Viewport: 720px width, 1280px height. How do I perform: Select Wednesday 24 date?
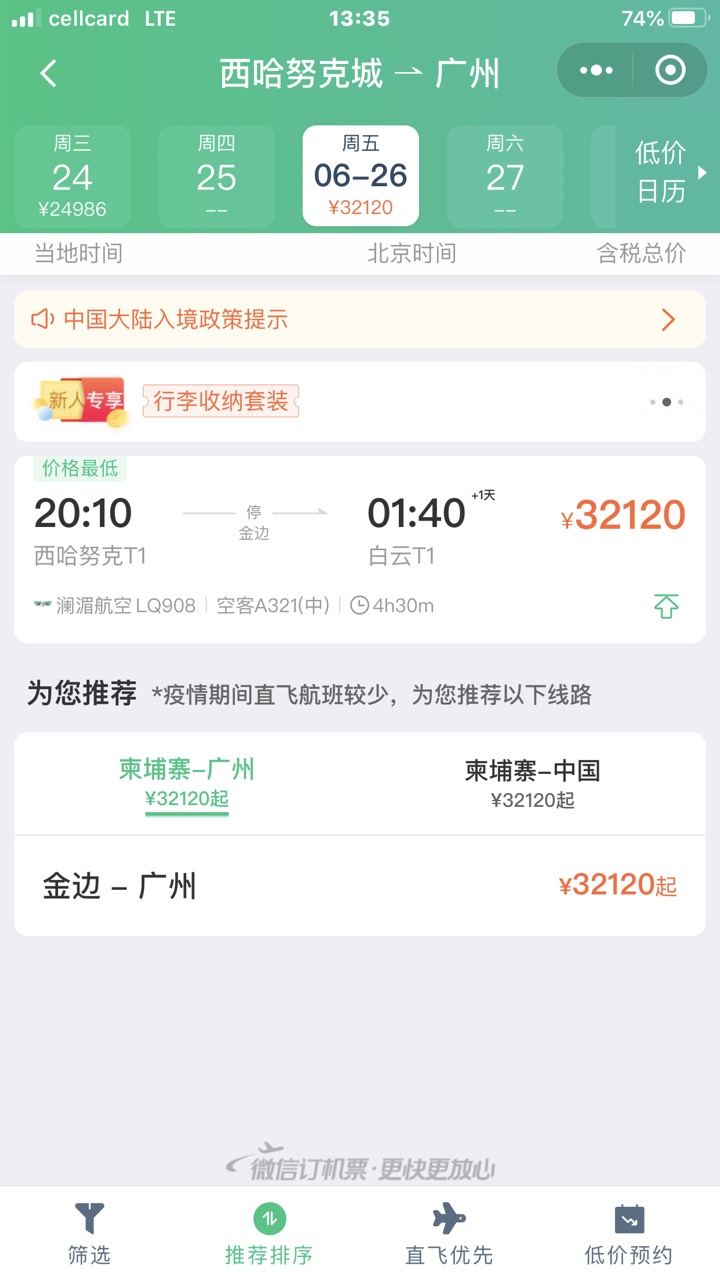click(x=72, y=177)
